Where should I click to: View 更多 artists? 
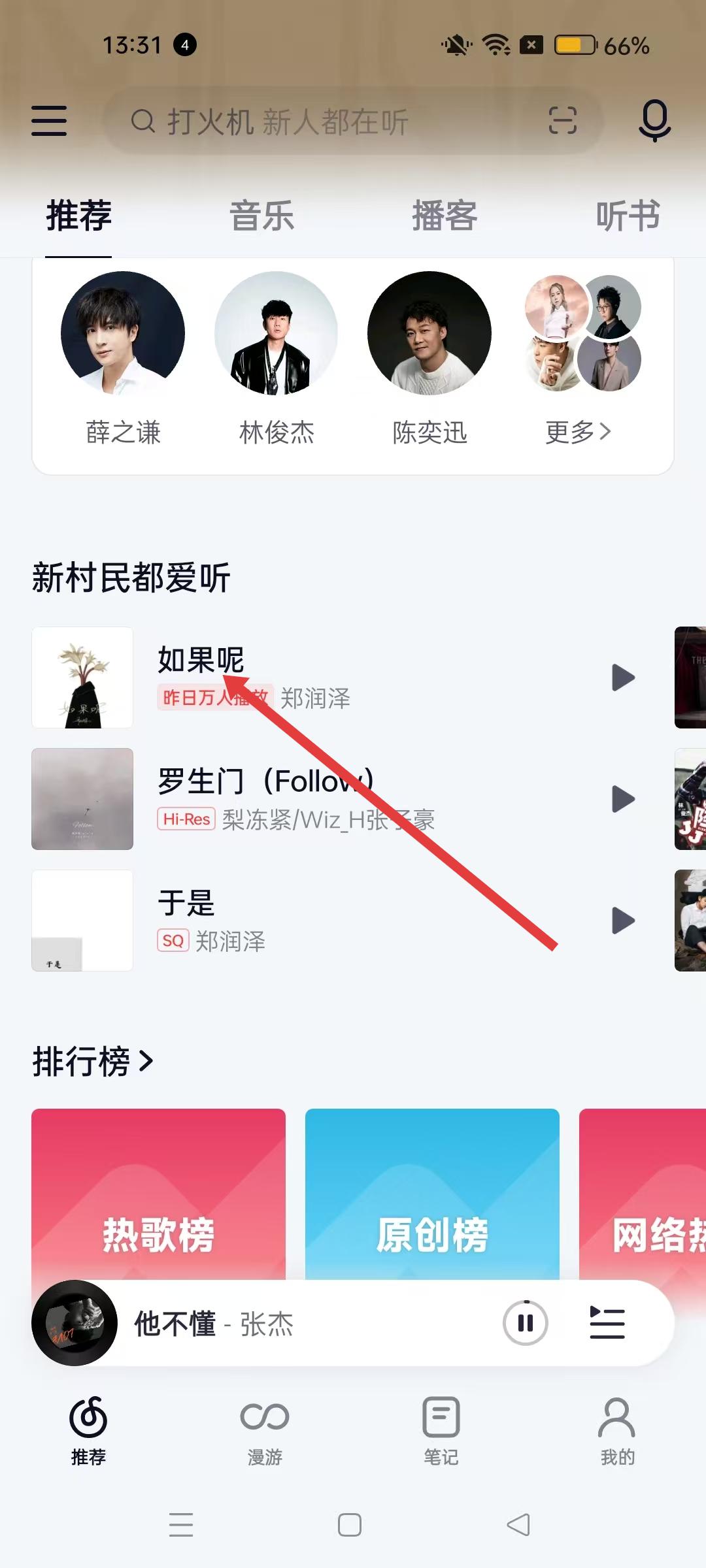pos(579,431)
